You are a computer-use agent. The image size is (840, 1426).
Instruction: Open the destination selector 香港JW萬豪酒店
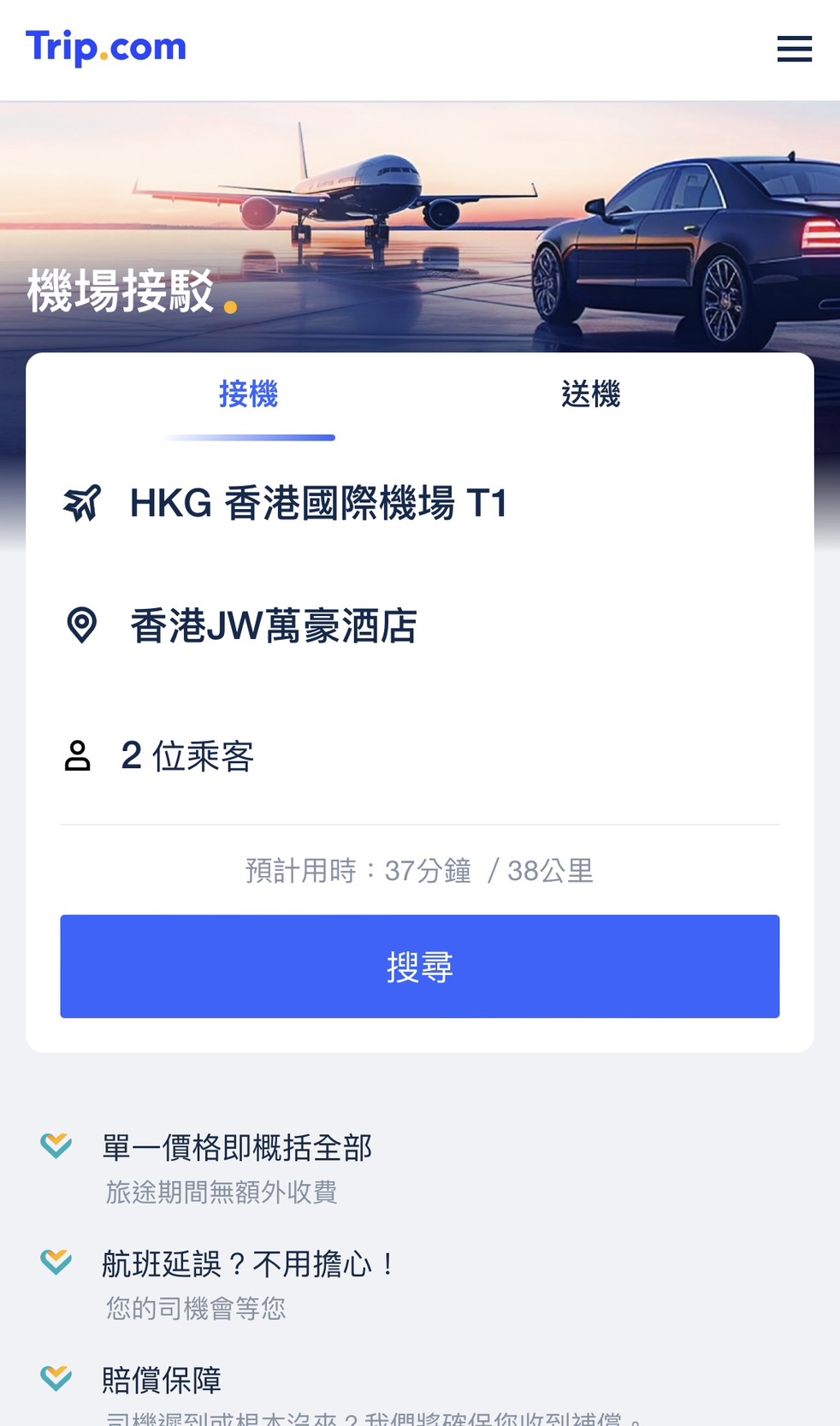(x=275, y=627)
